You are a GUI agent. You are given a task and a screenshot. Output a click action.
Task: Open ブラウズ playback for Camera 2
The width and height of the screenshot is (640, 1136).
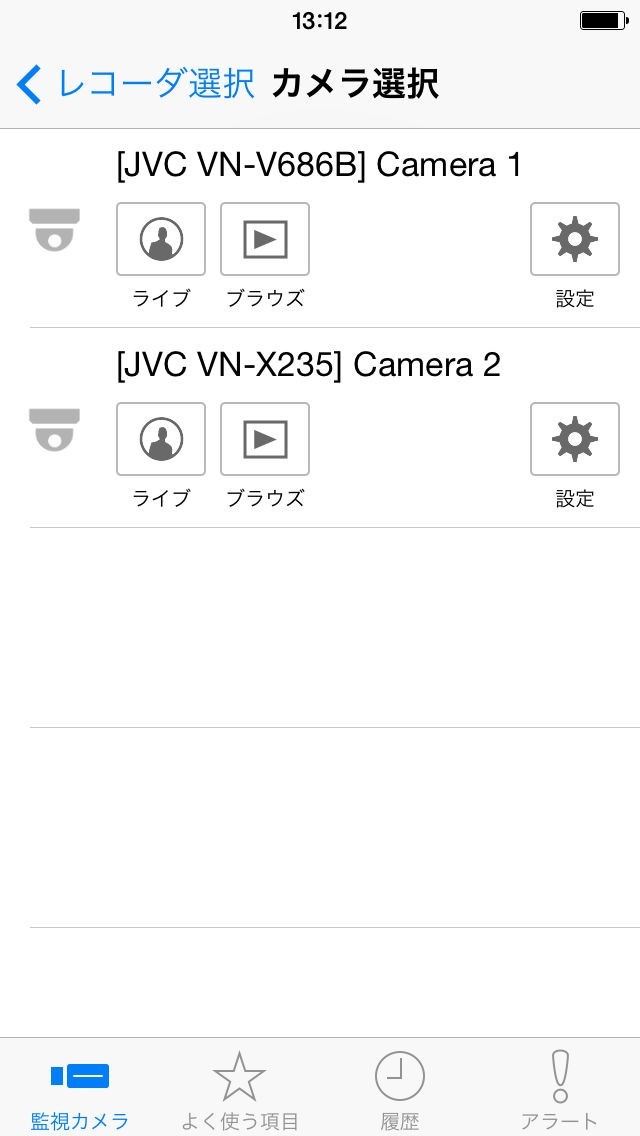point(265,439)
